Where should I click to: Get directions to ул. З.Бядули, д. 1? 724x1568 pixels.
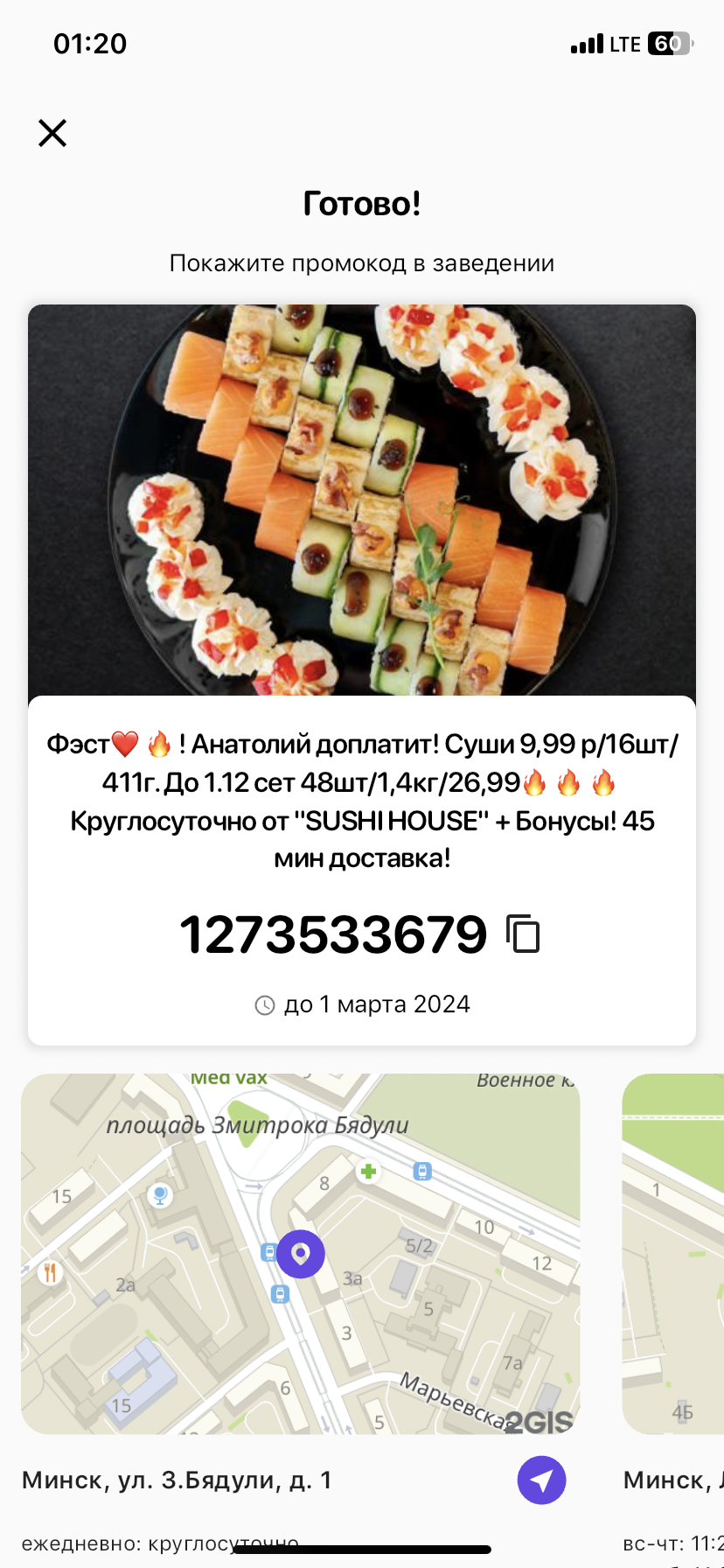[541, 1480]
